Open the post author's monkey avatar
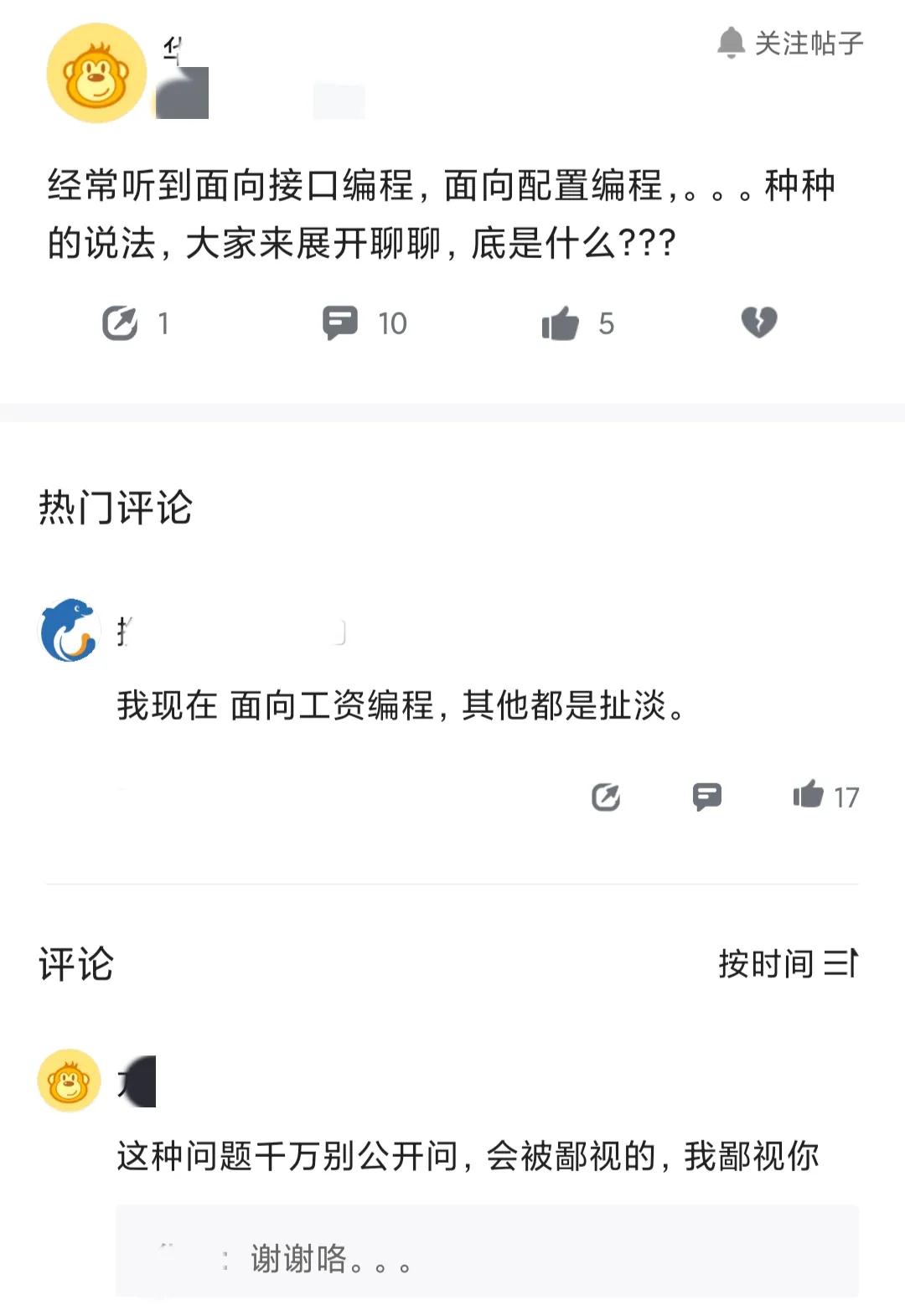The width and height of the screenshot is (905, 1316). coord(96,74)
